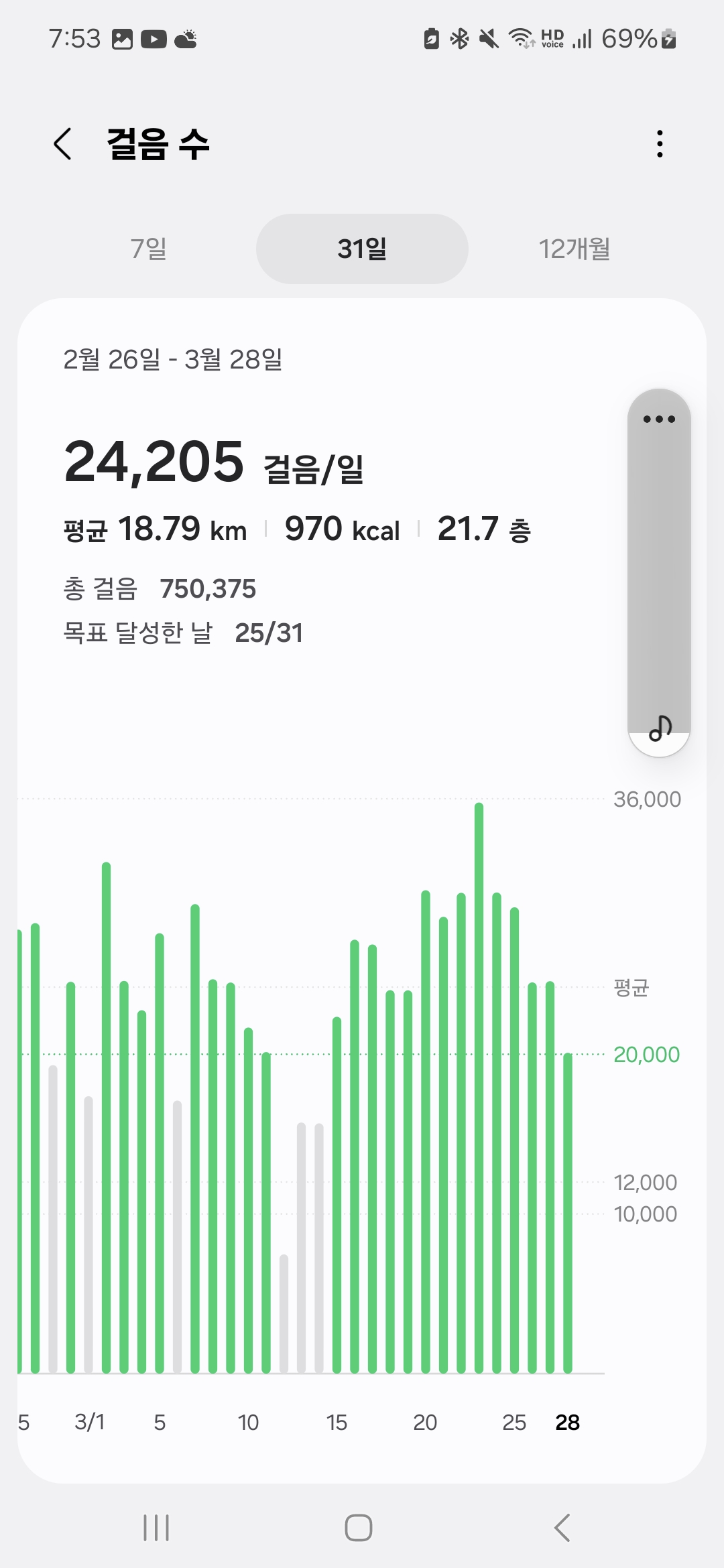Image resolution: width=724 pixels, height=1568 pixels.
Task: Select the tallest step bar in the chart
Action: (x=479, y=1088)
